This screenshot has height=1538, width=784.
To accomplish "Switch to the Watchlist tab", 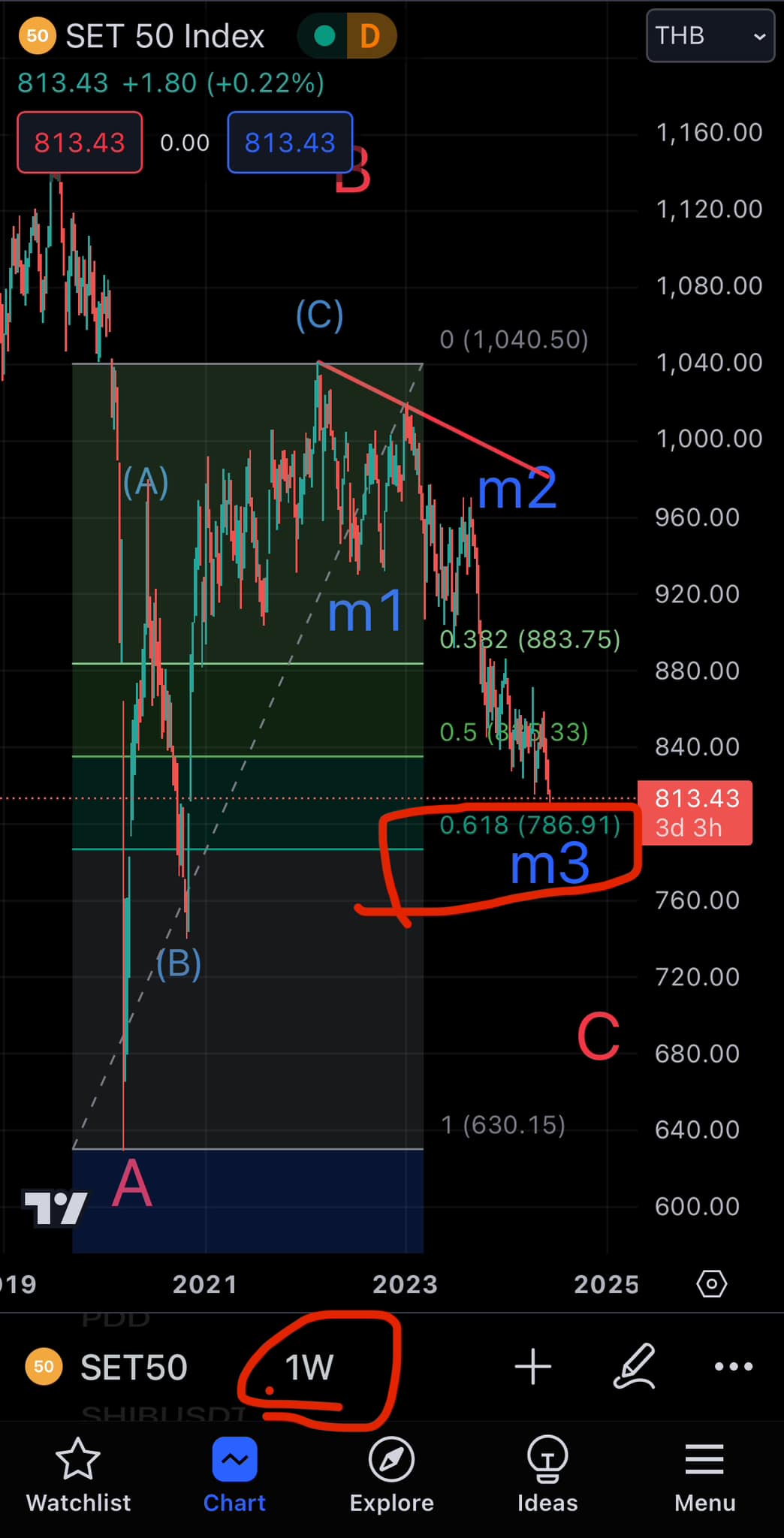I will (78, 1475).
